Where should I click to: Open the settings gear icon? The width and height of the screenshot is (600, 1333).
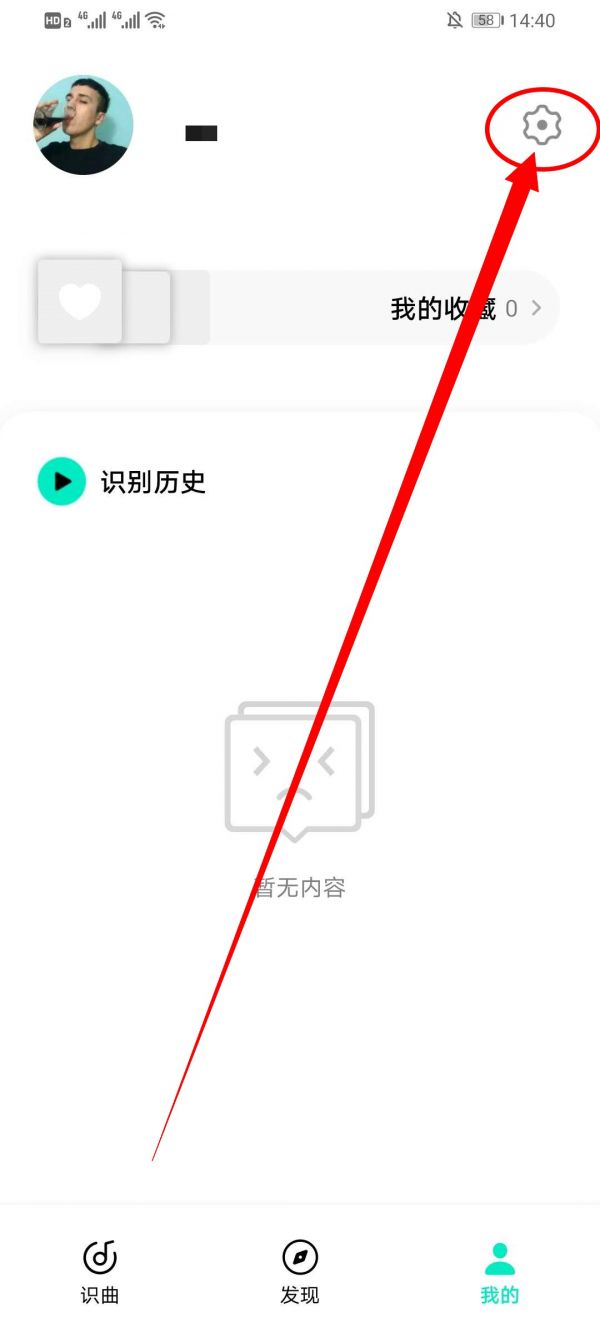(541, 125)
